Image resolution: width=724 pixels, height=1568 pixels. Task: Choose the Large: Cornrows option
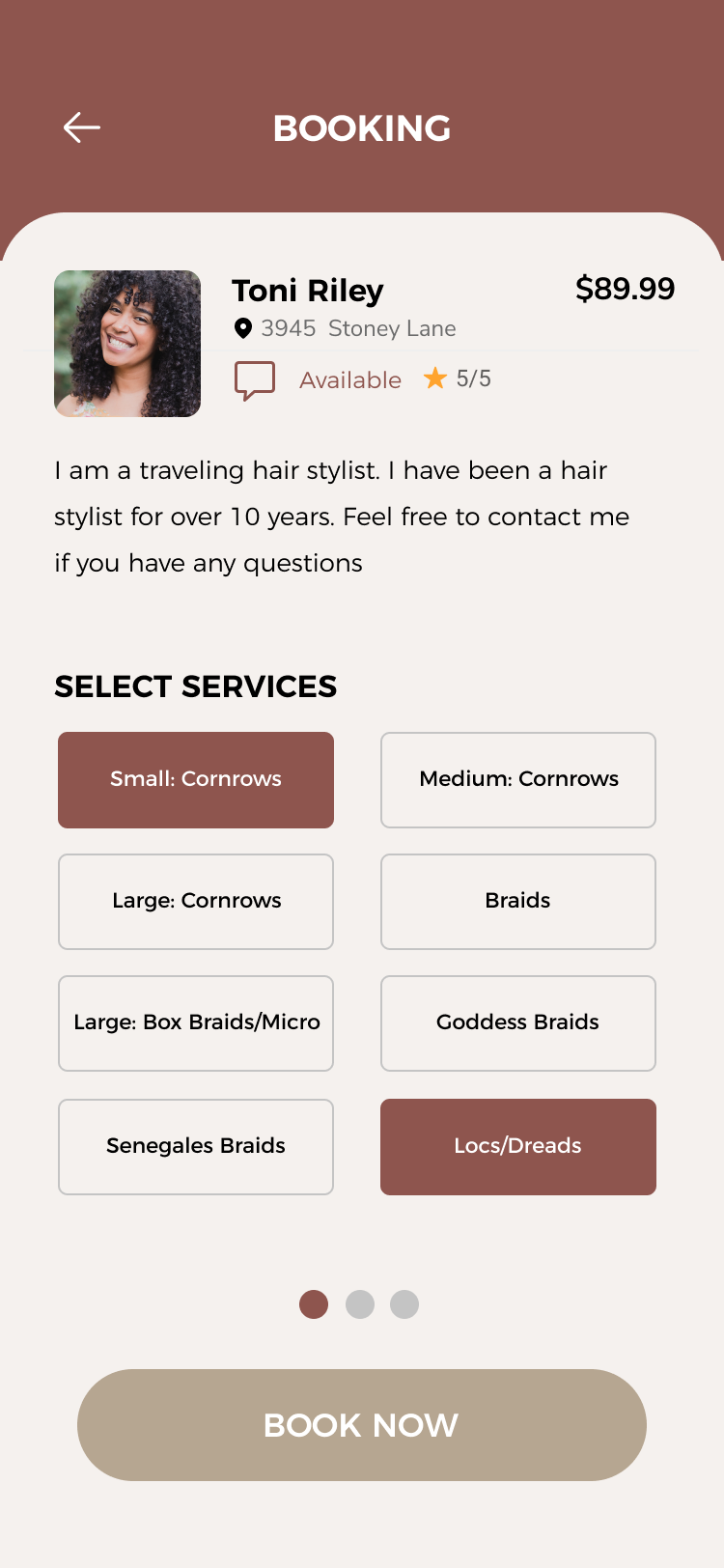[x=196, y=902]
